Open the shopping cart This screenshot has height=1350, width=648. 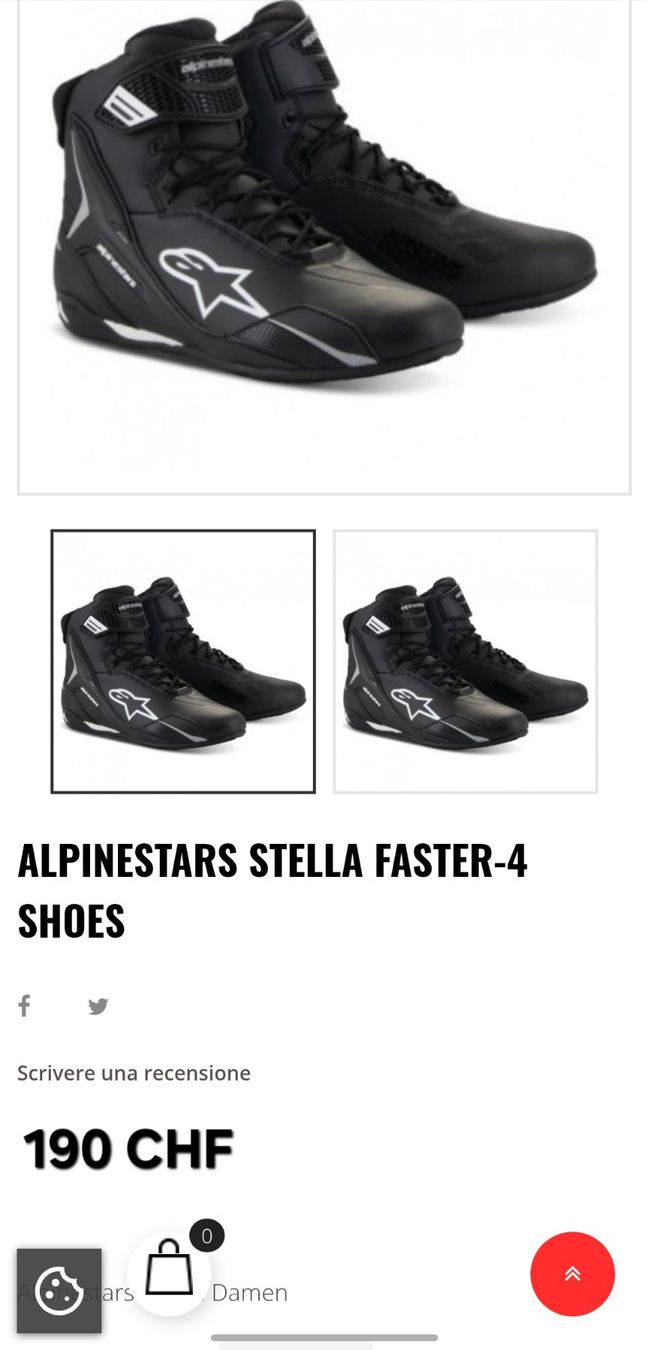[x=169, y=1272]
